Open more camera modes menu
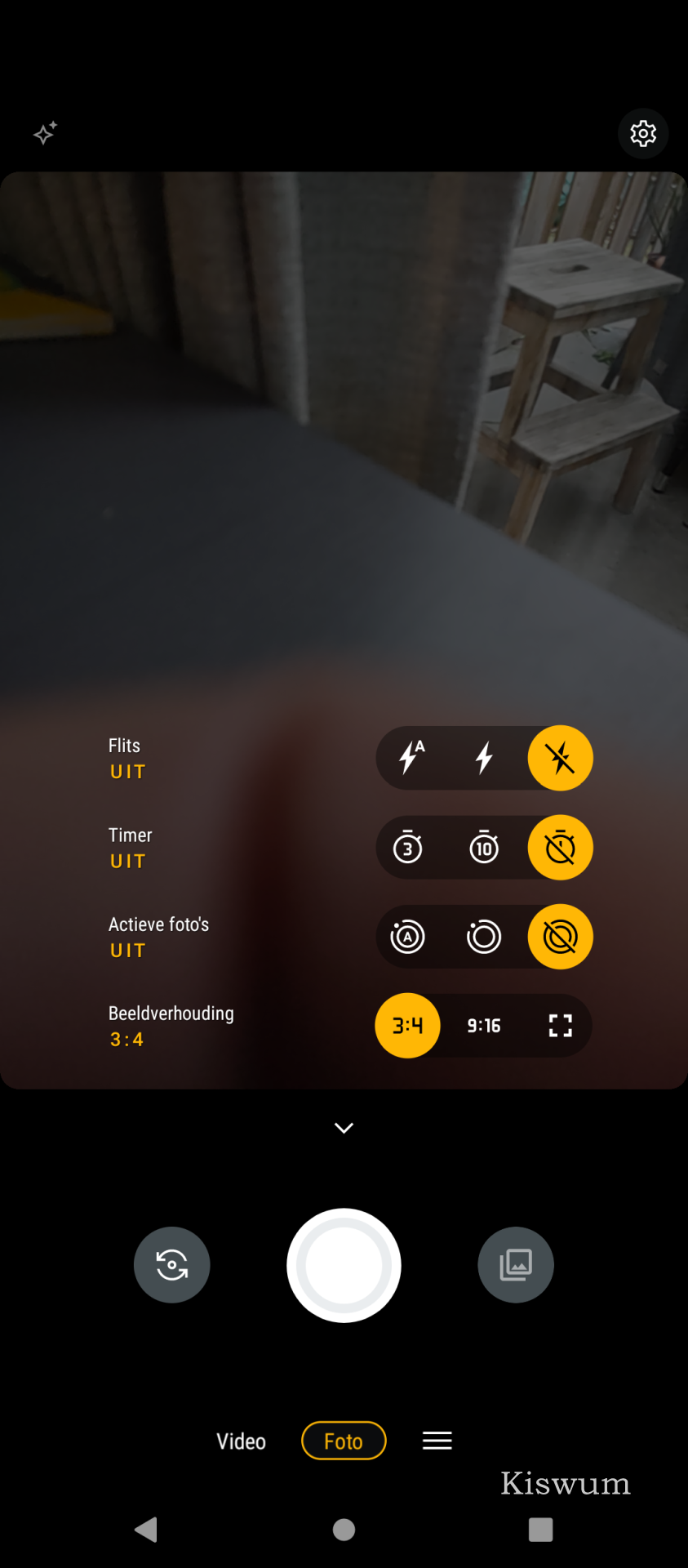 coord(437,1441)
